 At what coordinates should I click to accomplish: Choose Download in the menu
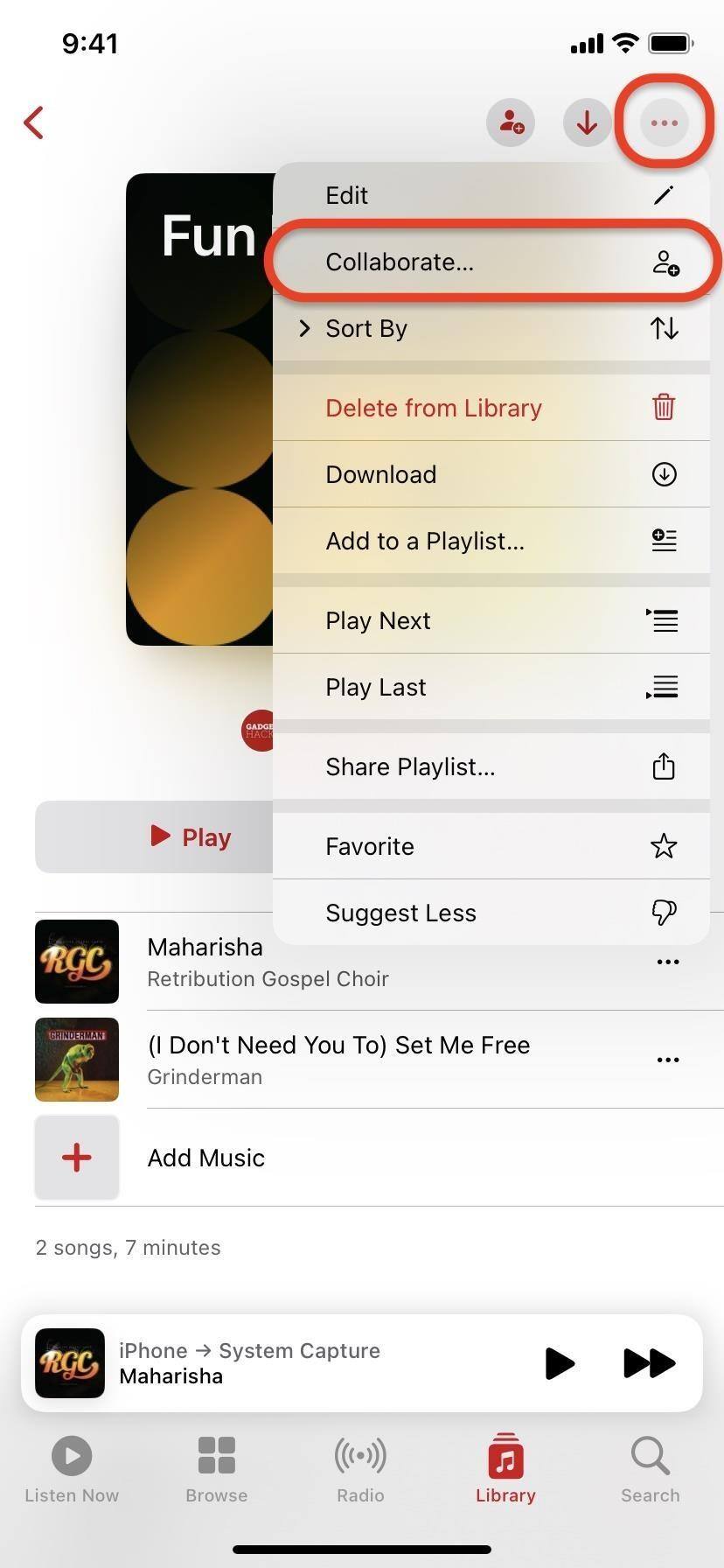(x=491, y=474)
